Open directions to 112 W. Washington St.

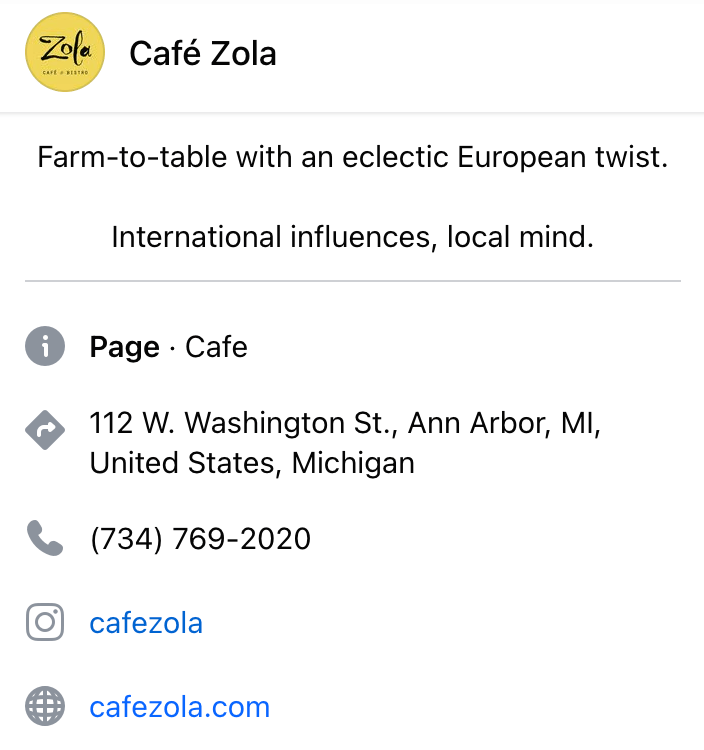344,443
